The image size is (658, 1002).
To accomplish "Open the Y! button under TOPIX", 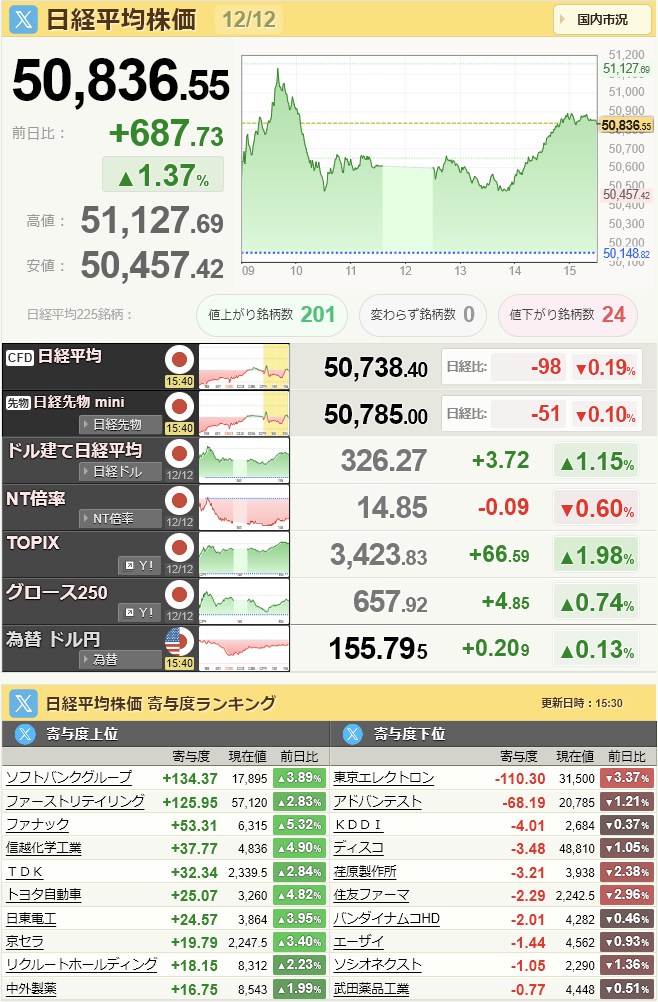I will click(139, 565).
